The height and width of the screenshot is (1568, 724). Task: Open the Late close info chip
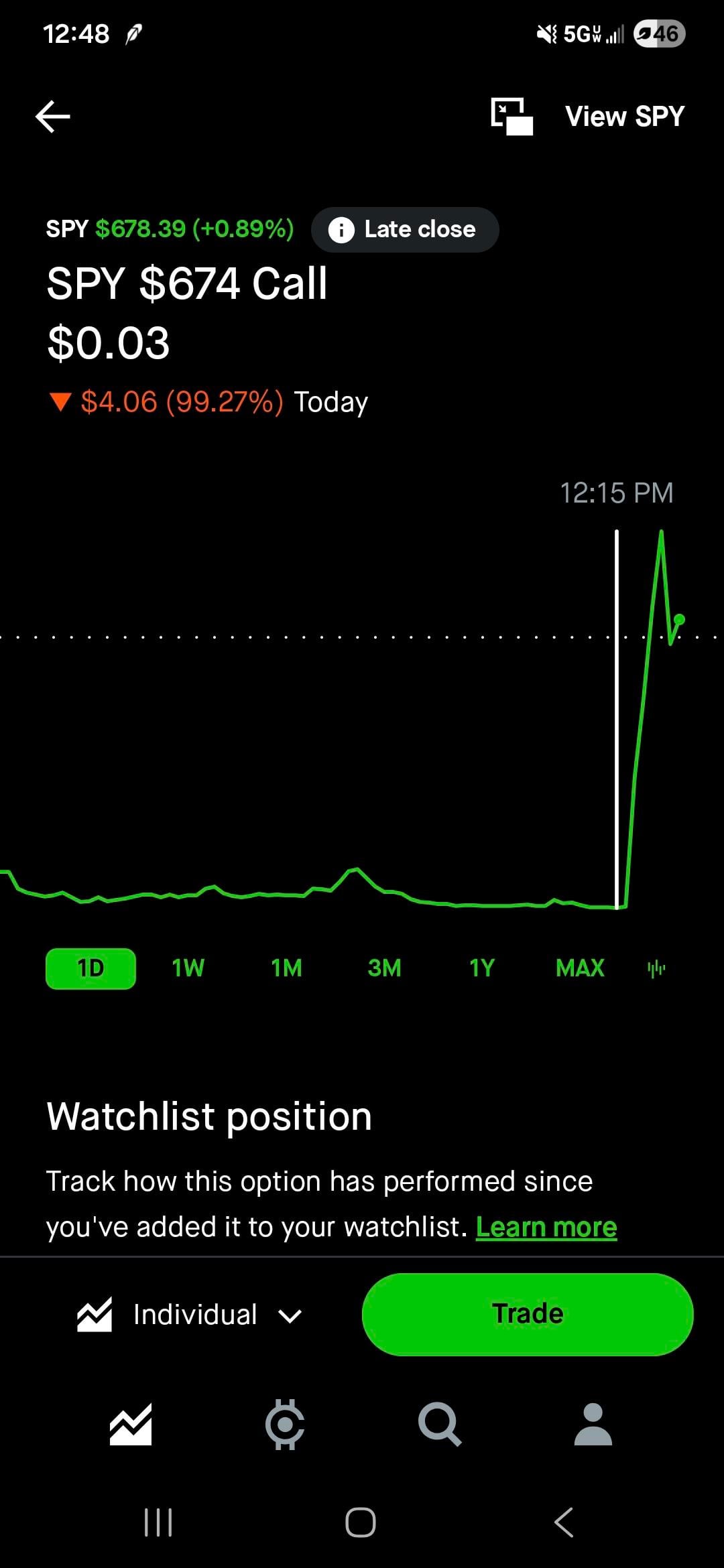click(x=405, y=230)
